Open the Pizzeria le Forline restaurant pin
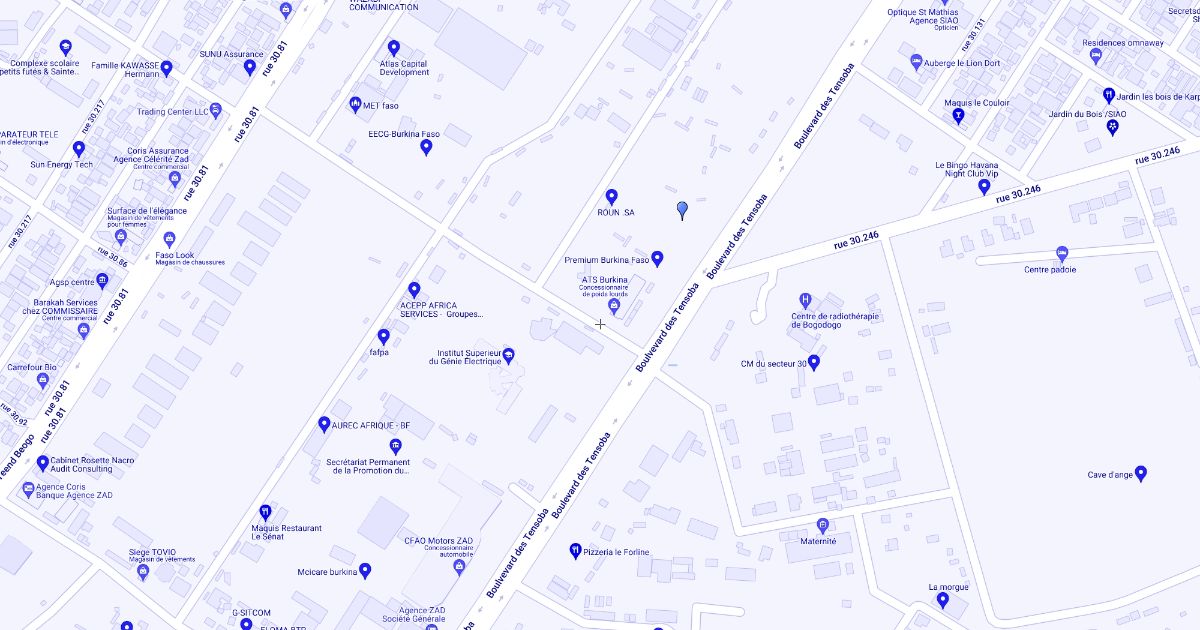The height and width of the screenshot is (630, 1200). pos(575,550)
